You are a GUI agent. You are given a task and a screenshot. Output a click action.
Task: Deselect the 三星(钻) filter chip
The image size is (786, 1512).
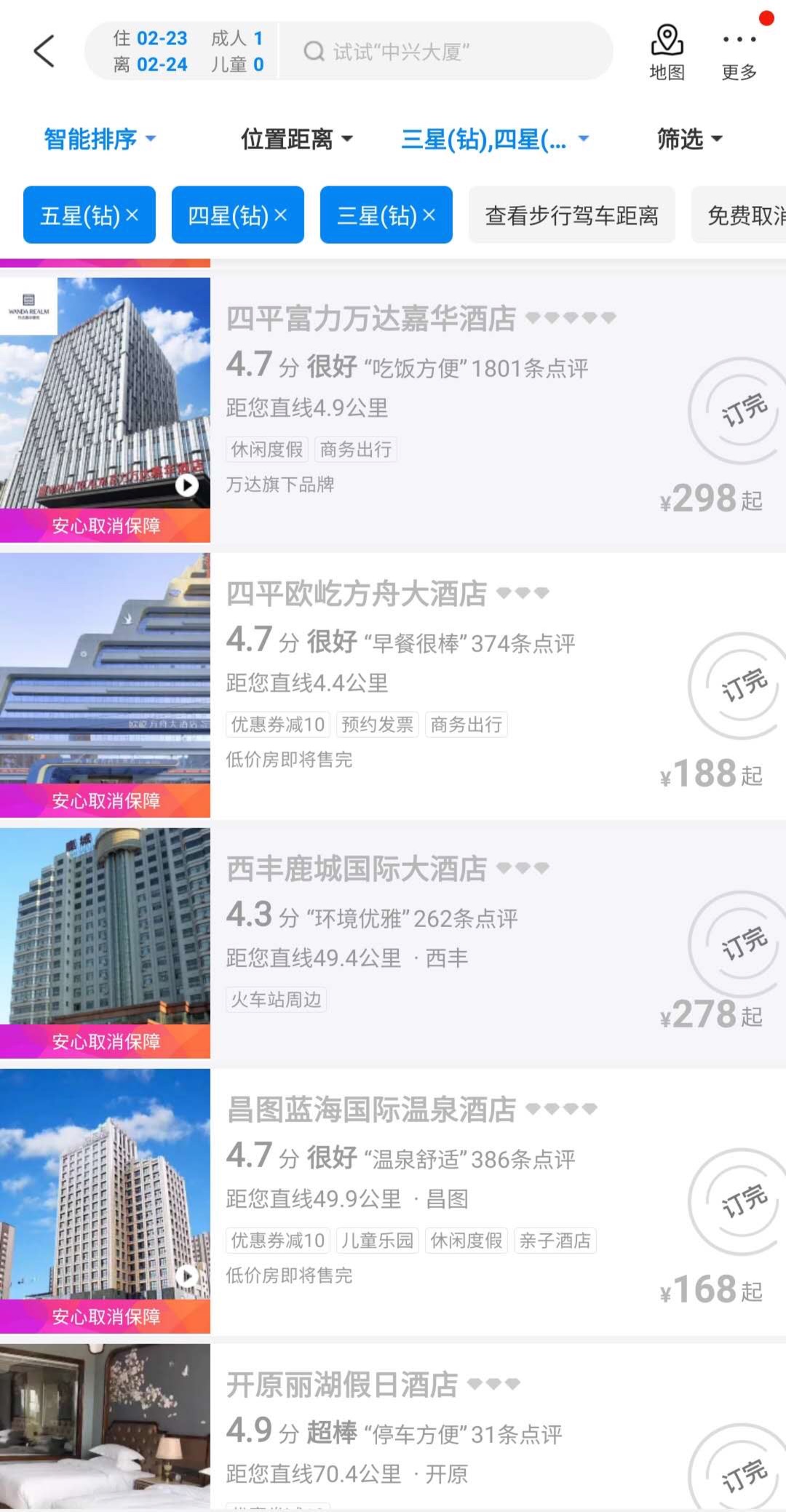click(428, 215)
